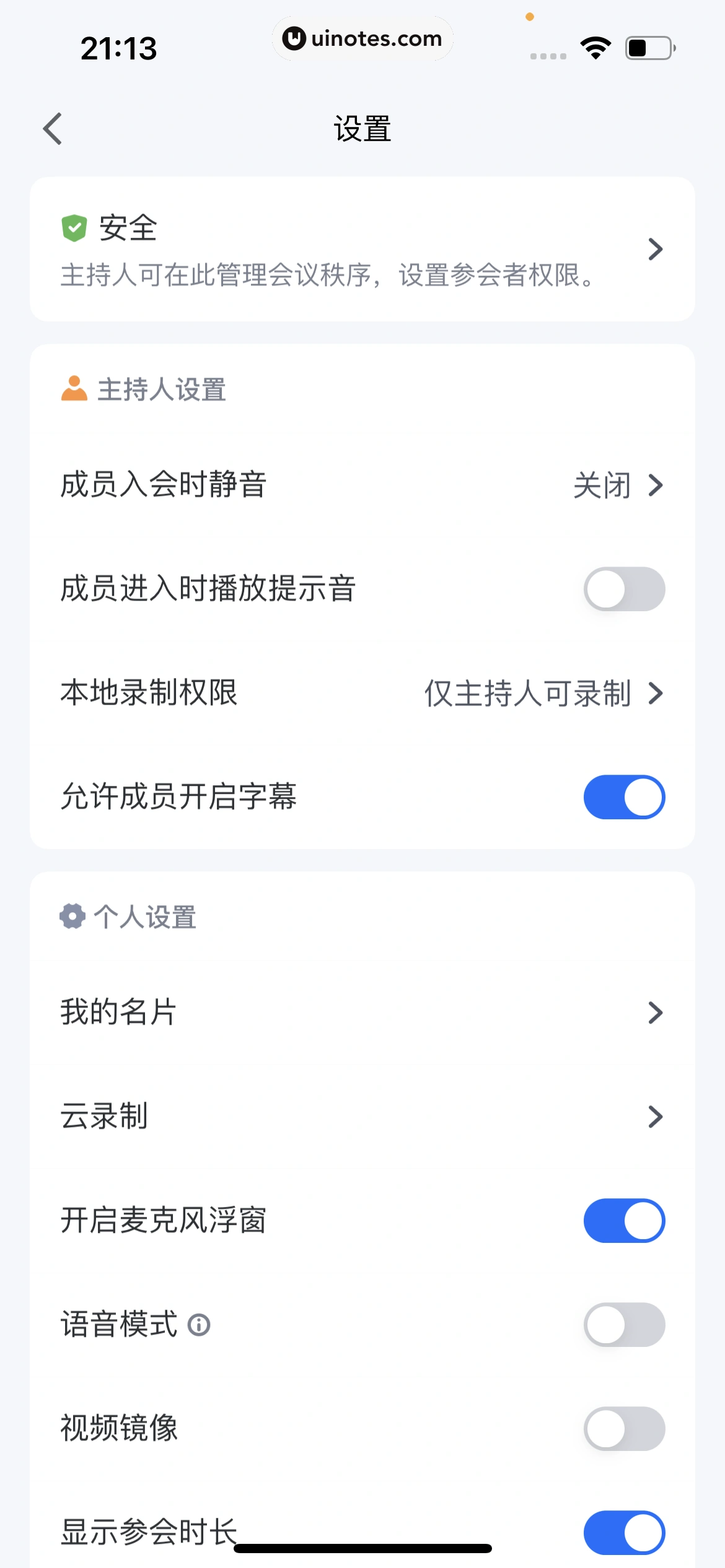Show info about 语音模式

(199, 1325)
